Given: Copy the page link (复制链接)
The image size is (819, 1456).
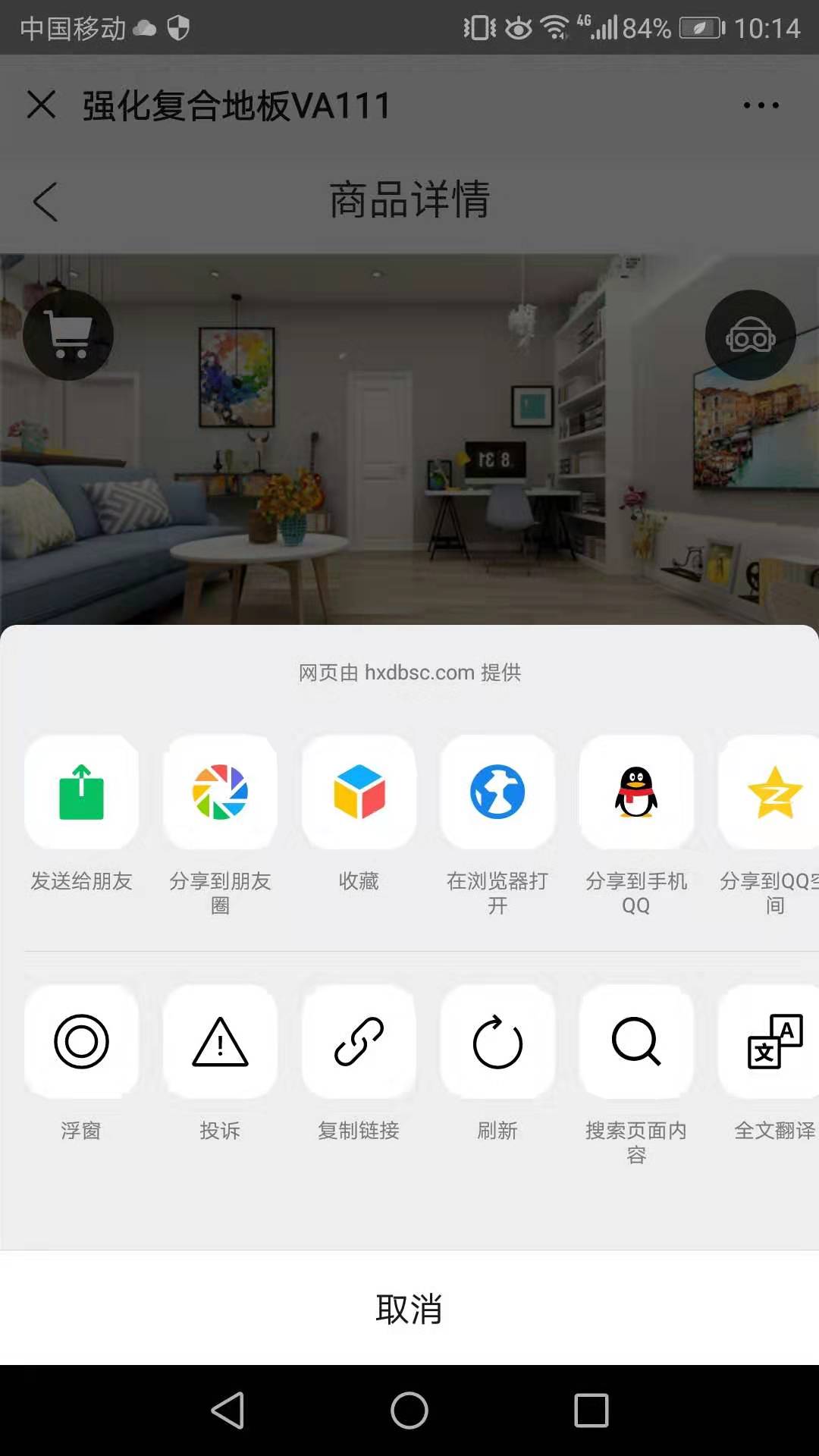Looking at the screenshot, I should click(x=359, y=1041).
